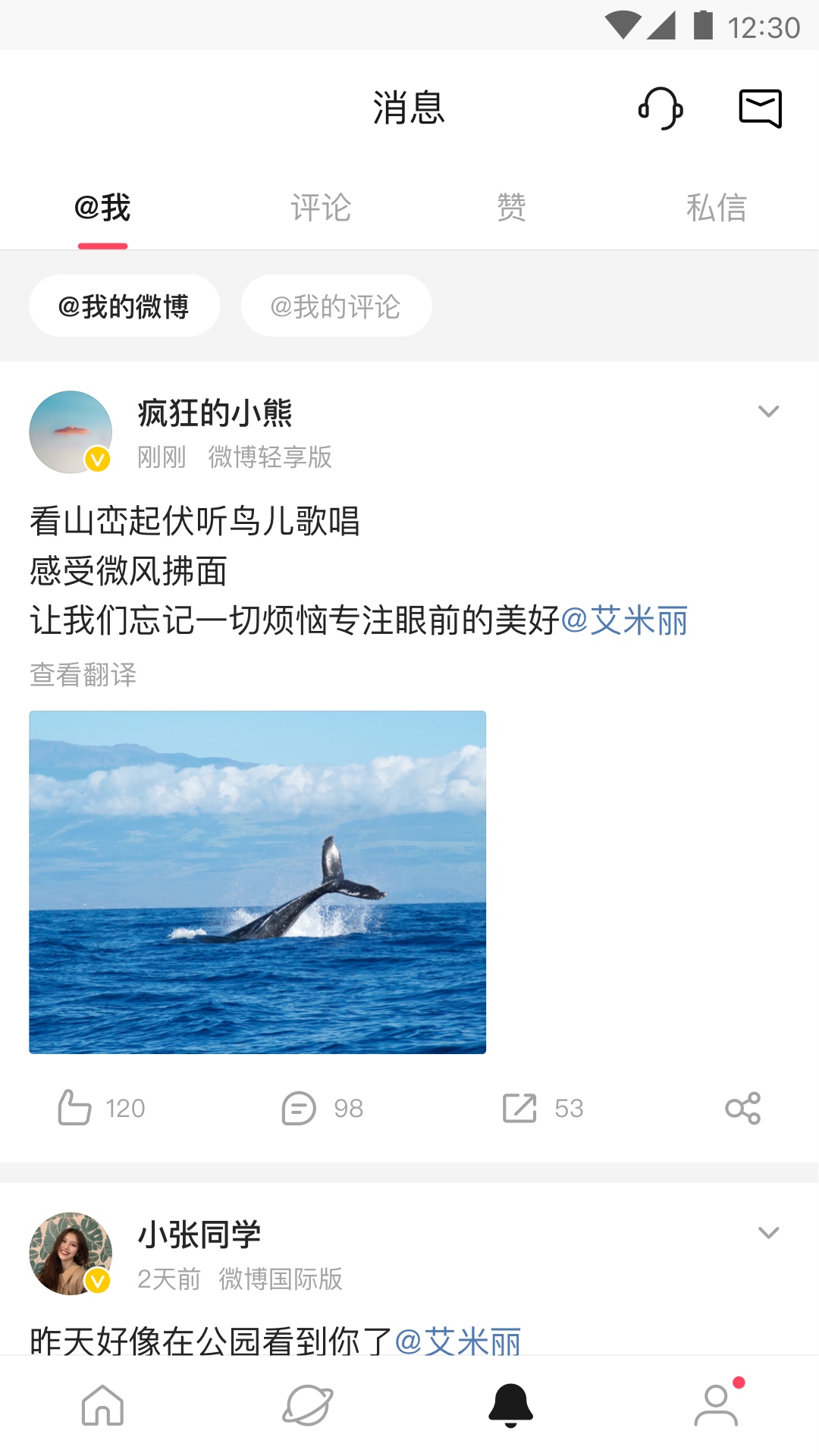Open the message envelope icon

pos(761,108)
